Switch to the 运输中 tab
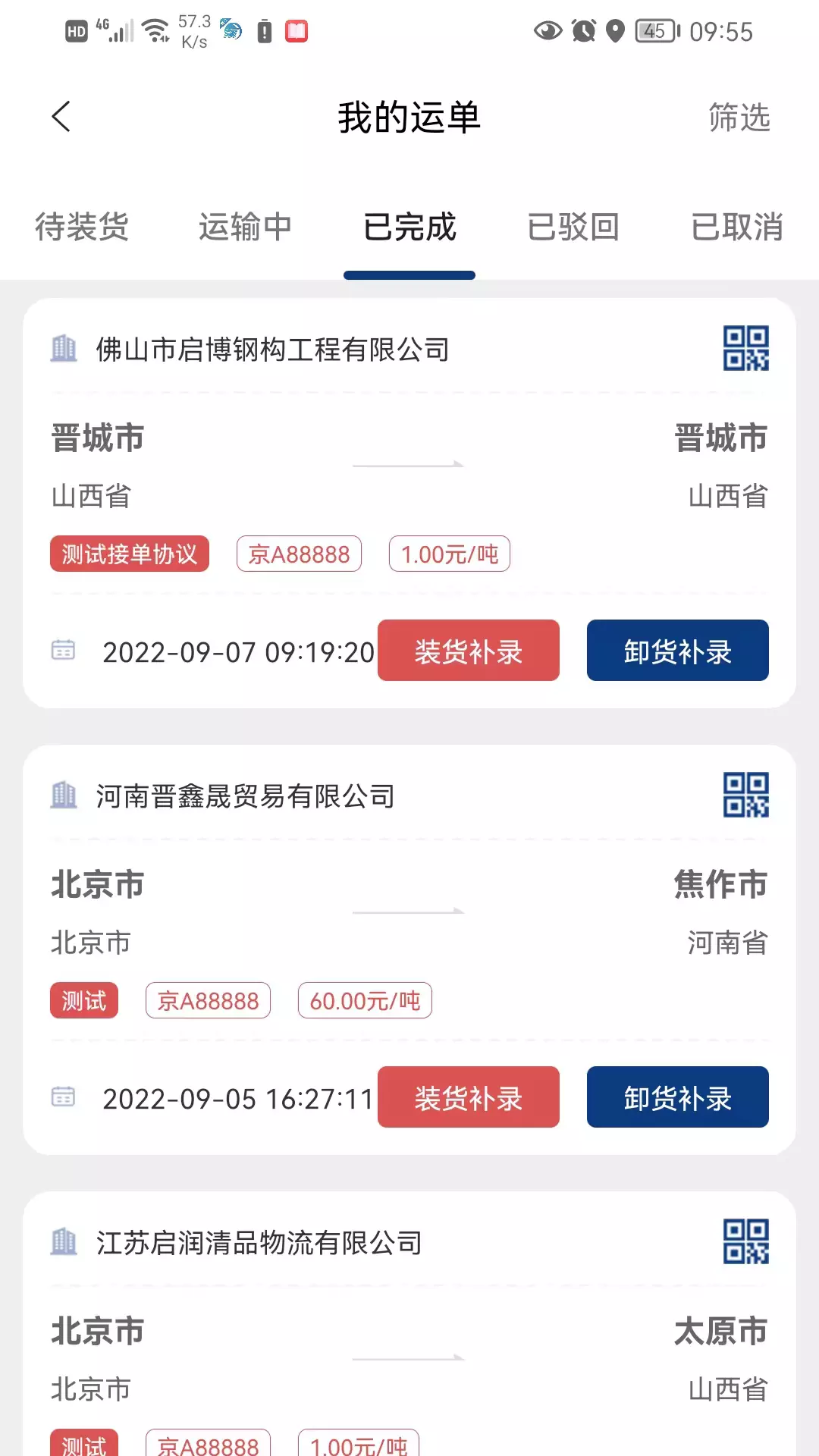Image resolution: width=819 pixels, height=1456 pixels. 246,227
